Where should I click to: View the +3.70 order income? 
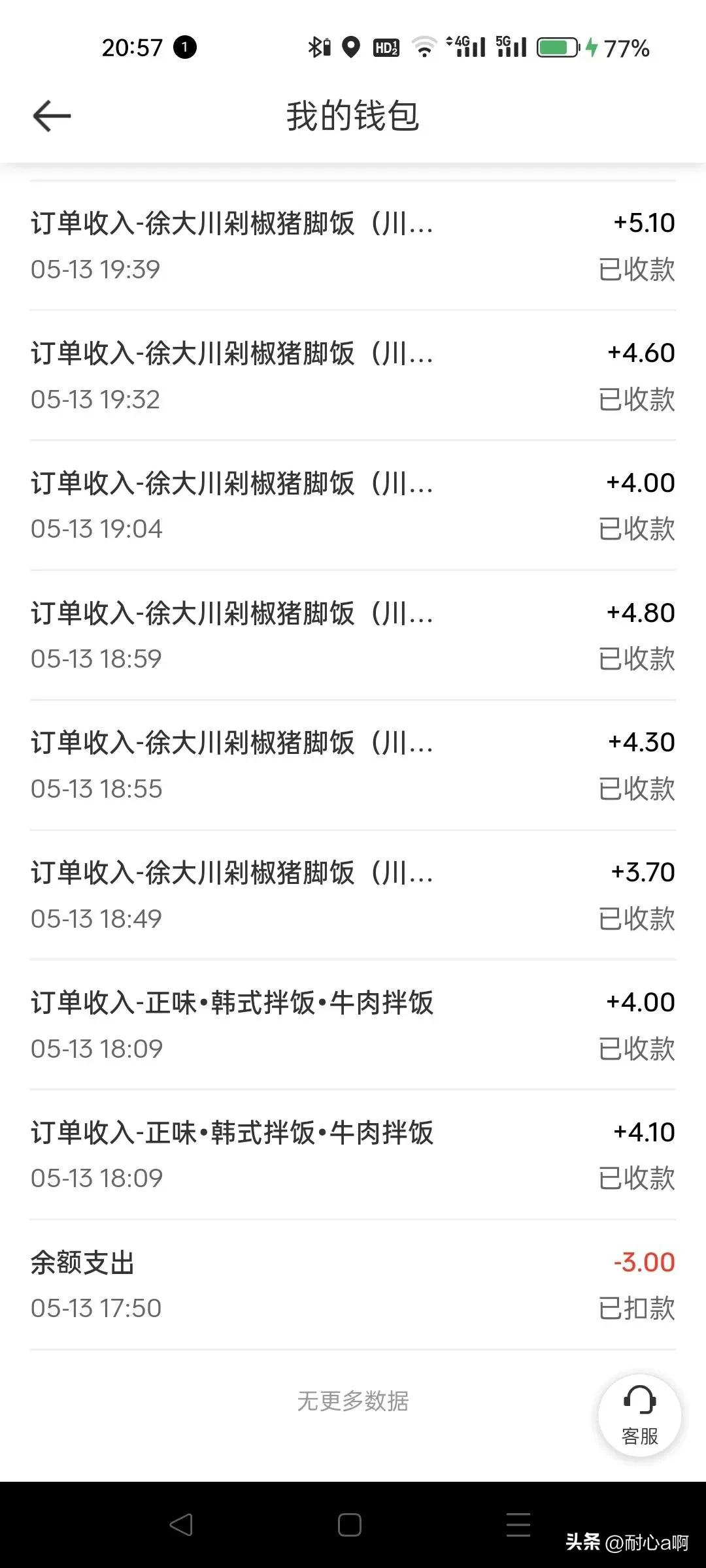[x=353, y=895]
